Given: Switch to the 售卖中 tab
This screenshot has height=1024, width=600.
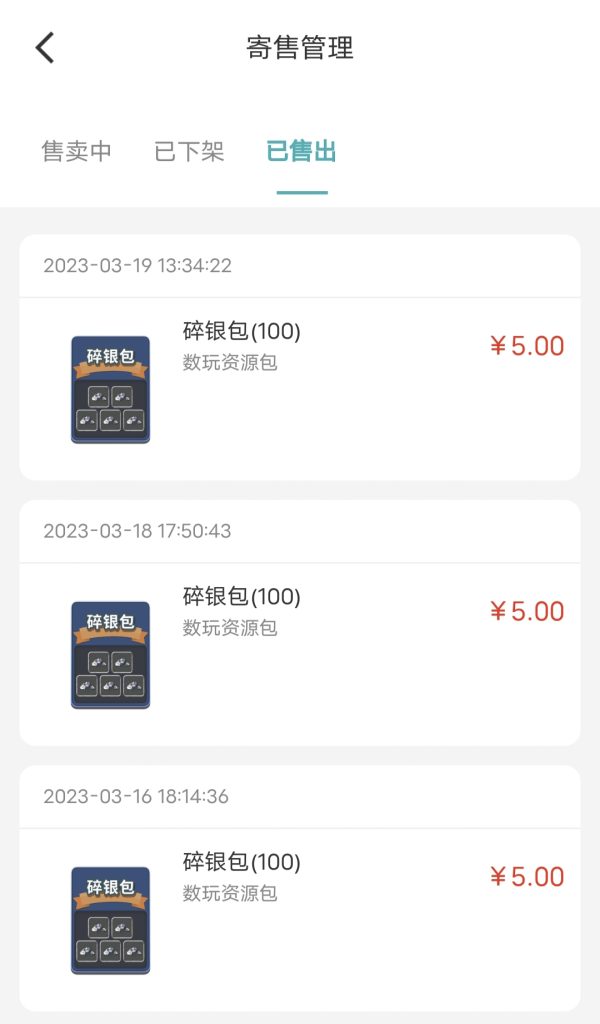Looking at the screenshot, I should click(76, 152).
